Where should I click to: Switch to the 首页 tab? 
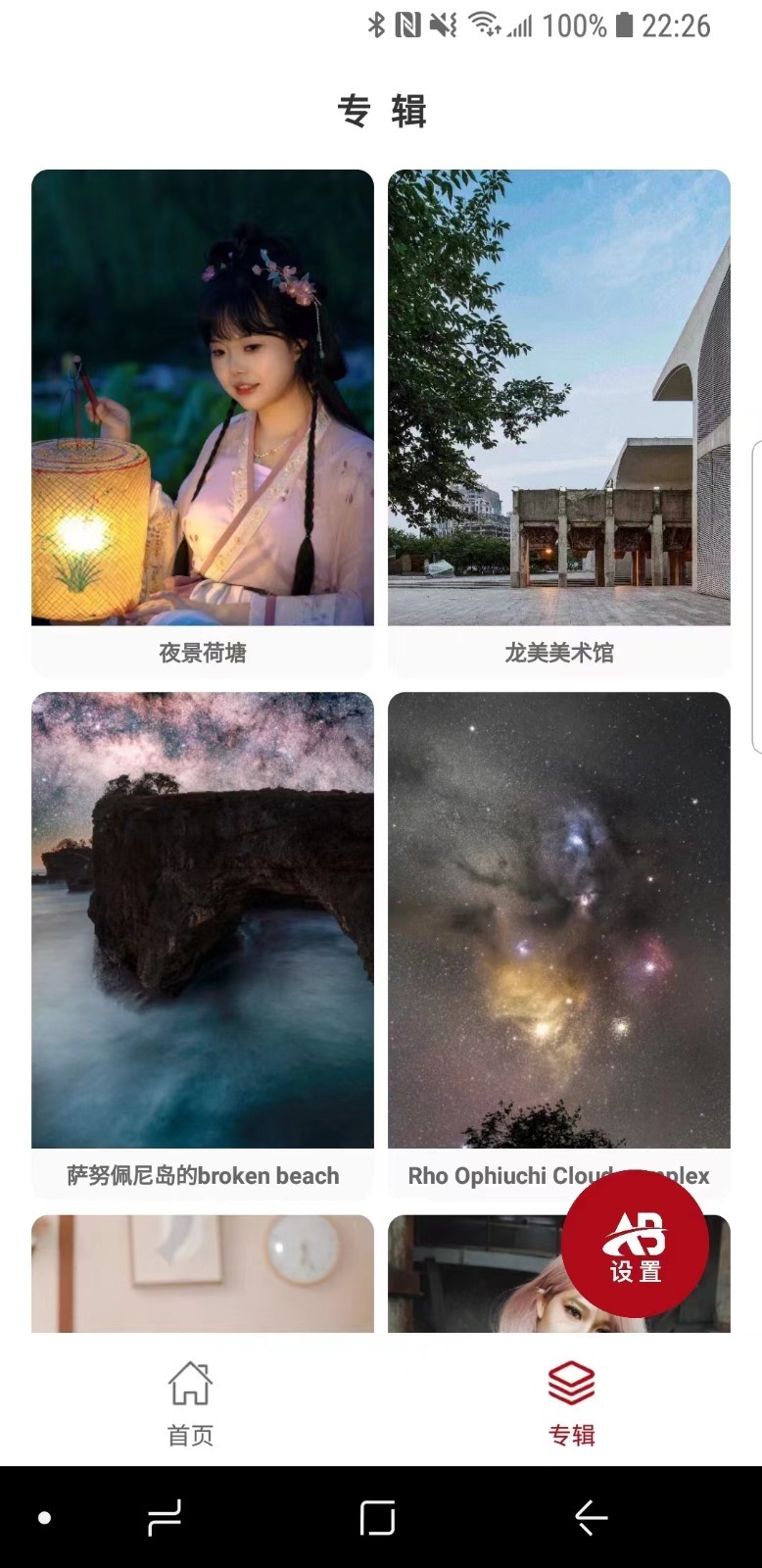coord(190,1403)
